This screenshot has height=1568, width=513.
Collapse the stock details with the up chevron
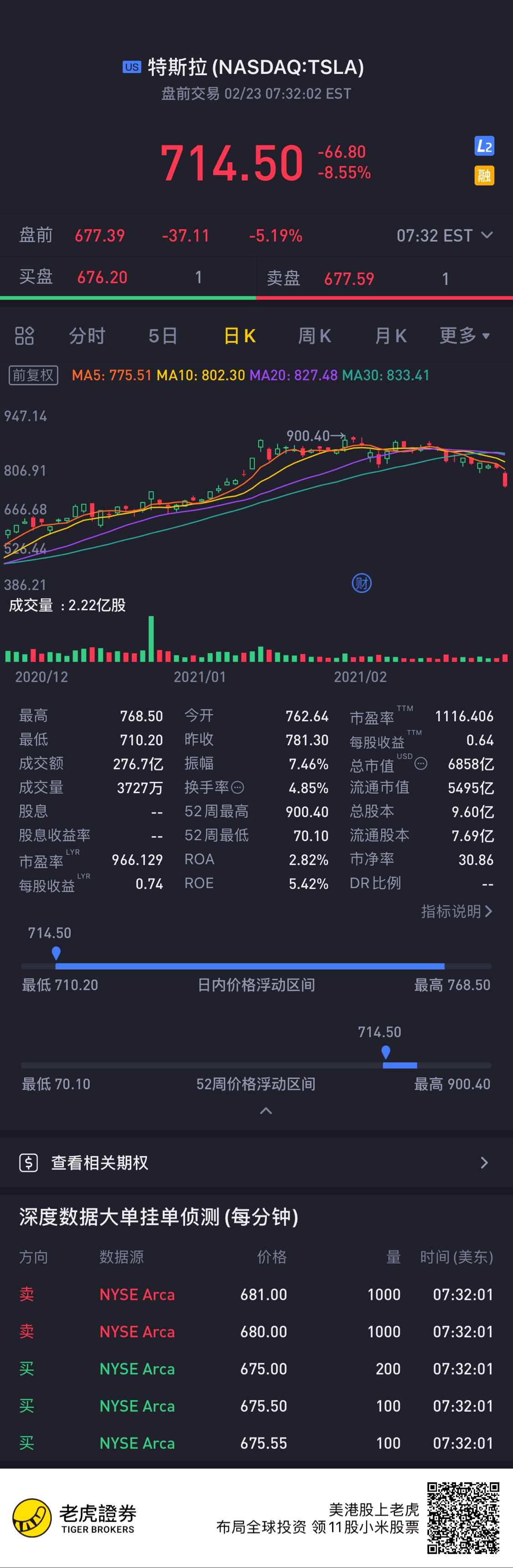pos(266,1111)
